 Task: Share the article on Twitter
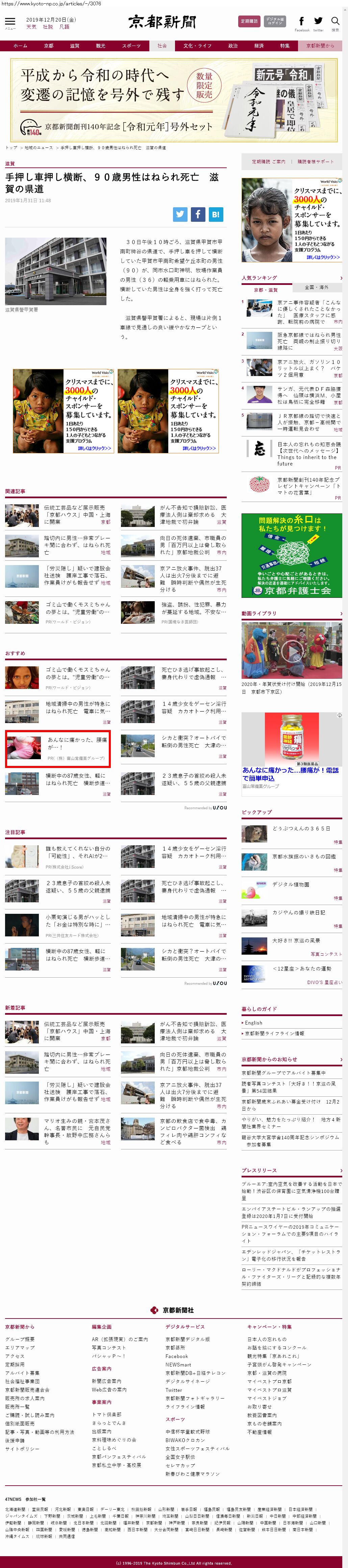point(180,214)
